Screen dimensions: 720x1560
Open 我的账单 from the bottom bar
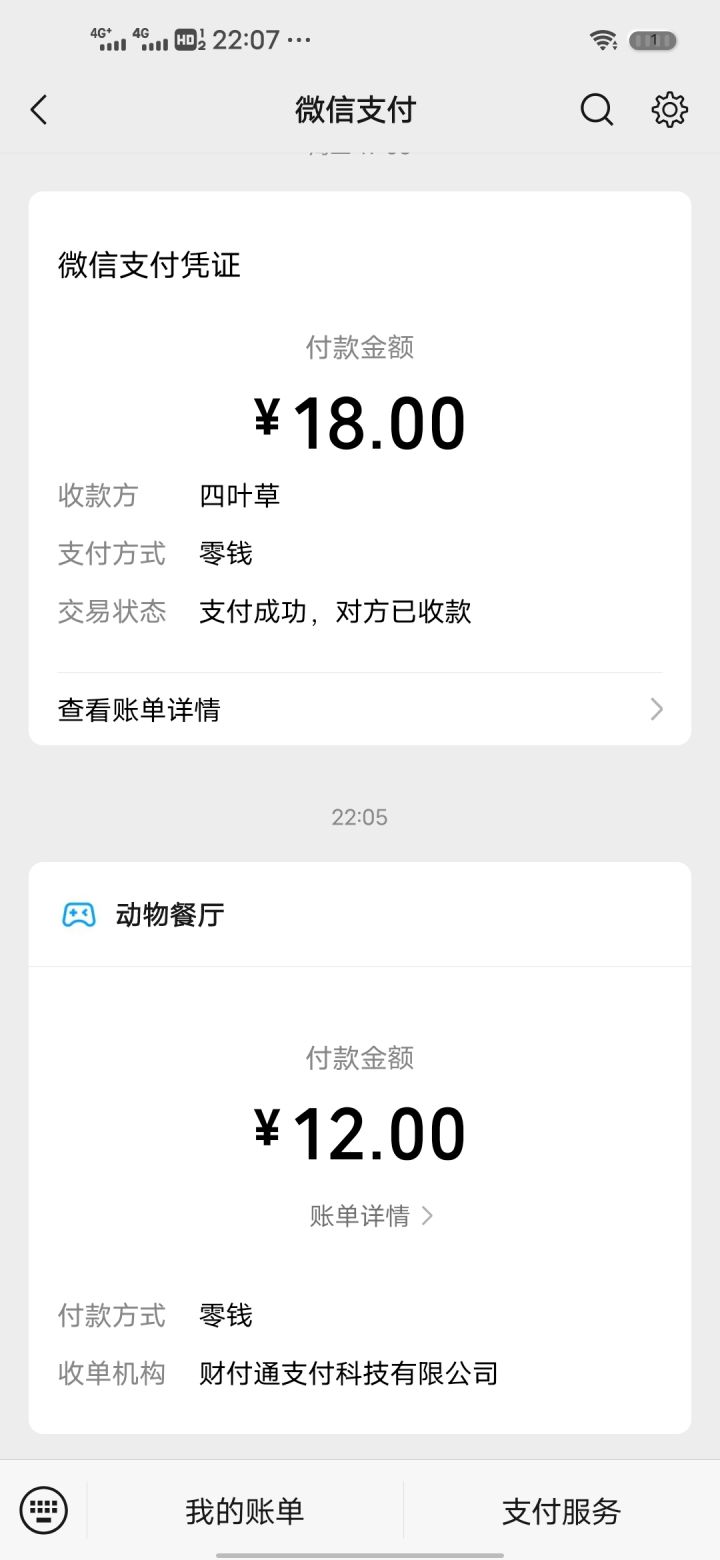click(243, 1512)
